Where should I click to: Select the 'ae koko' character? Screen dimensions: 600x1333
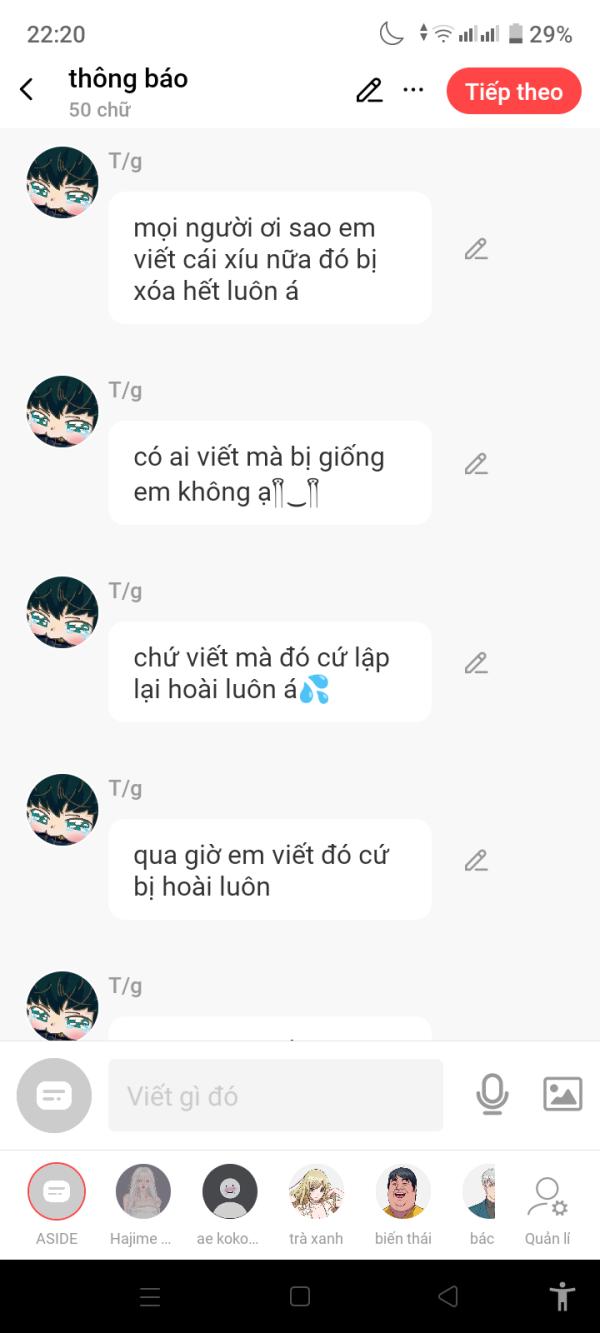pos(229,1204)
